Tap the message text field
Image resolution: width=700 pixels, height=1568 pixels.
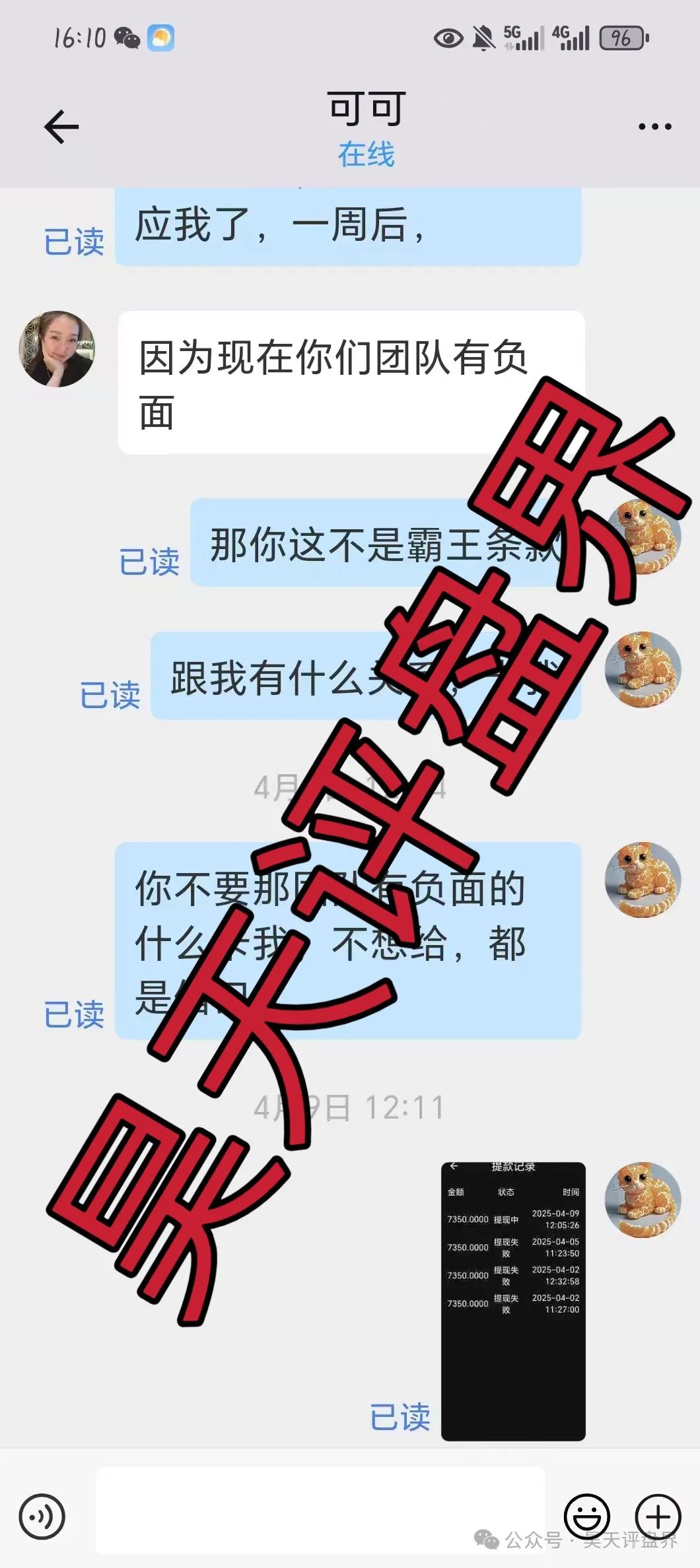pyautogui.click(x=320, y=1510)
